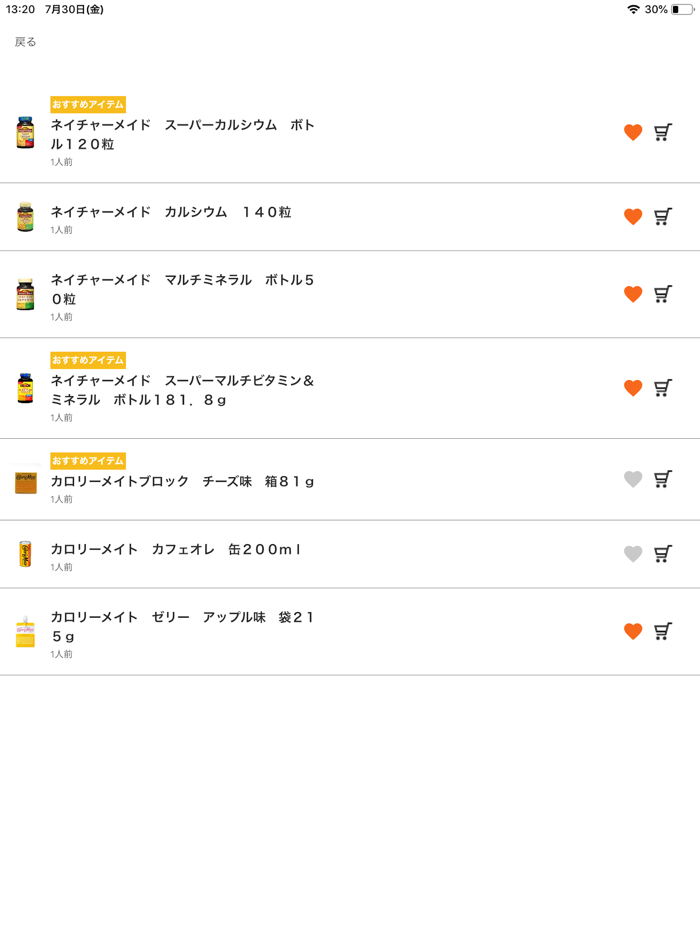Add ネイチャーメイド スーパーカルシウム to cart
This screenshot has height=934, width=700.
[663, 132]
